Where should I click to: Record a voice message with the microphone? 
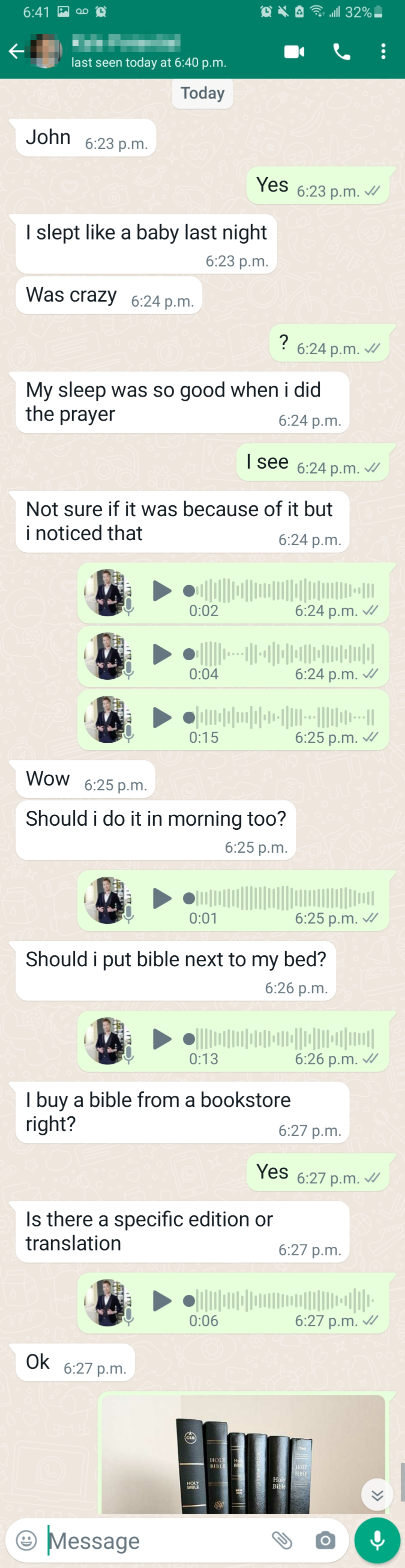click(x=377, y=1540)
